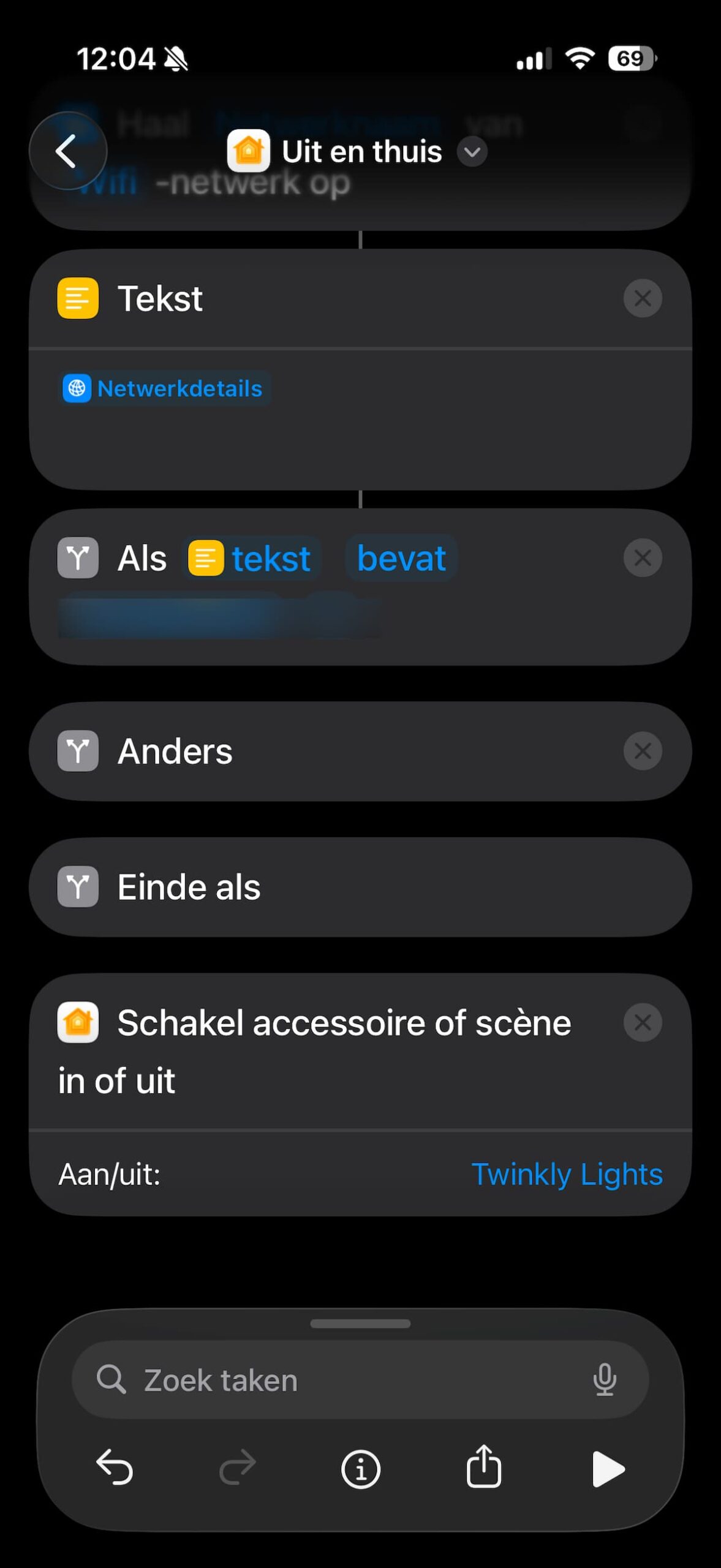Delete the Schakel accessoire of scène action
The image size is (721, 1568).
click(642, 1022)
